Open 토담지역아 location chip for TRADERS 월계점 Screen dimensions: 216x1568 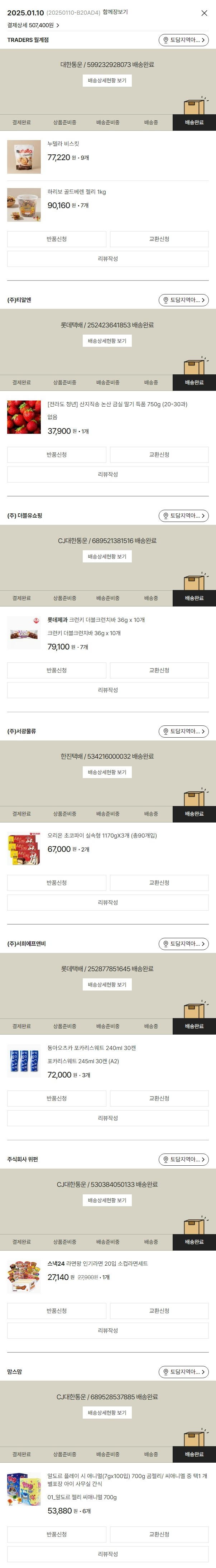pos(184,40)
